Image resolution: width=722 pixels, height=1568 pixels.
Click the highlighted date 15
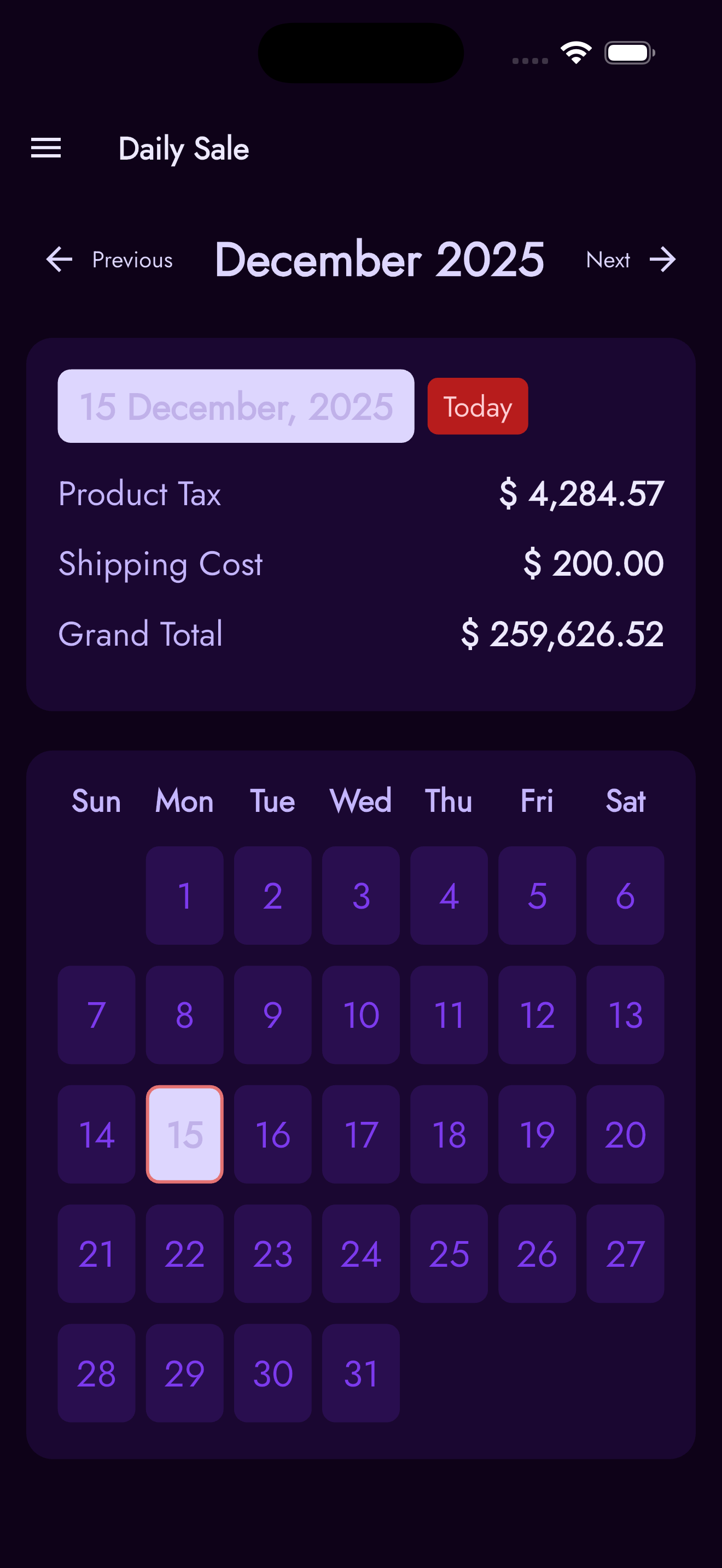184,1134
